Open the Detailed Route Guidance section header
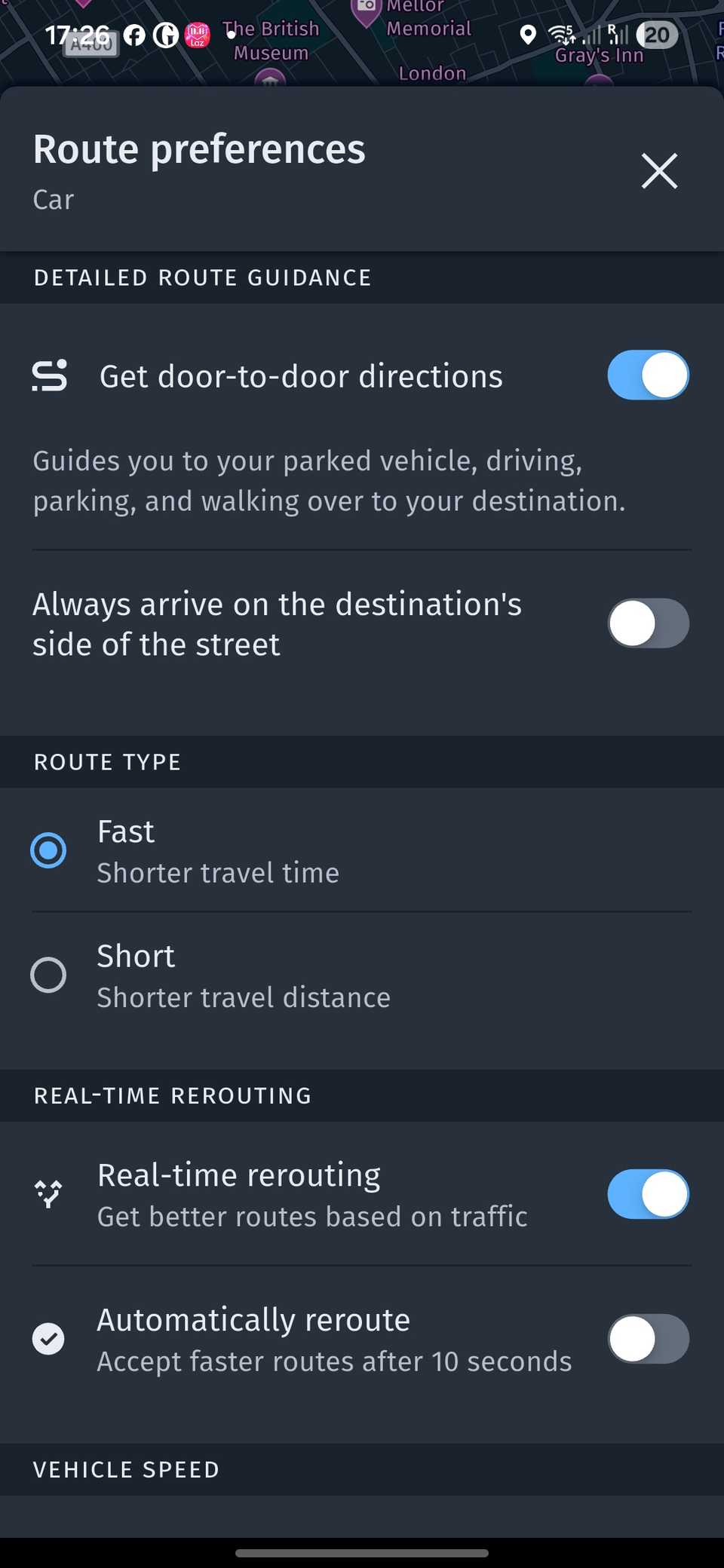The width and height of the screenshot is (724, 1568). pyautogui.click(x=202, y=277)
